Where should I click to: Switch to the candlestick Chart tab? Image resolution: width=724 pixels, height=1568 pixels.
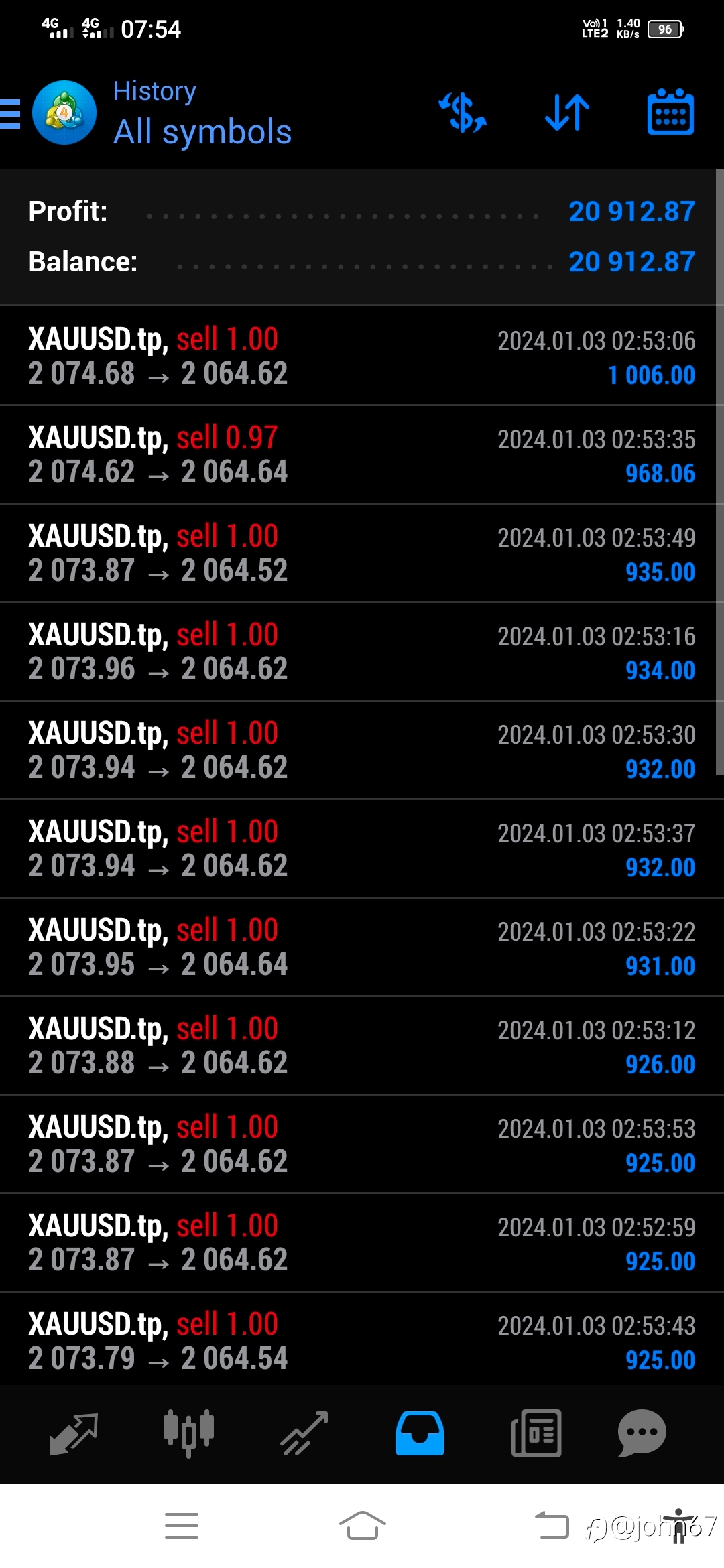click(188, 1433)
